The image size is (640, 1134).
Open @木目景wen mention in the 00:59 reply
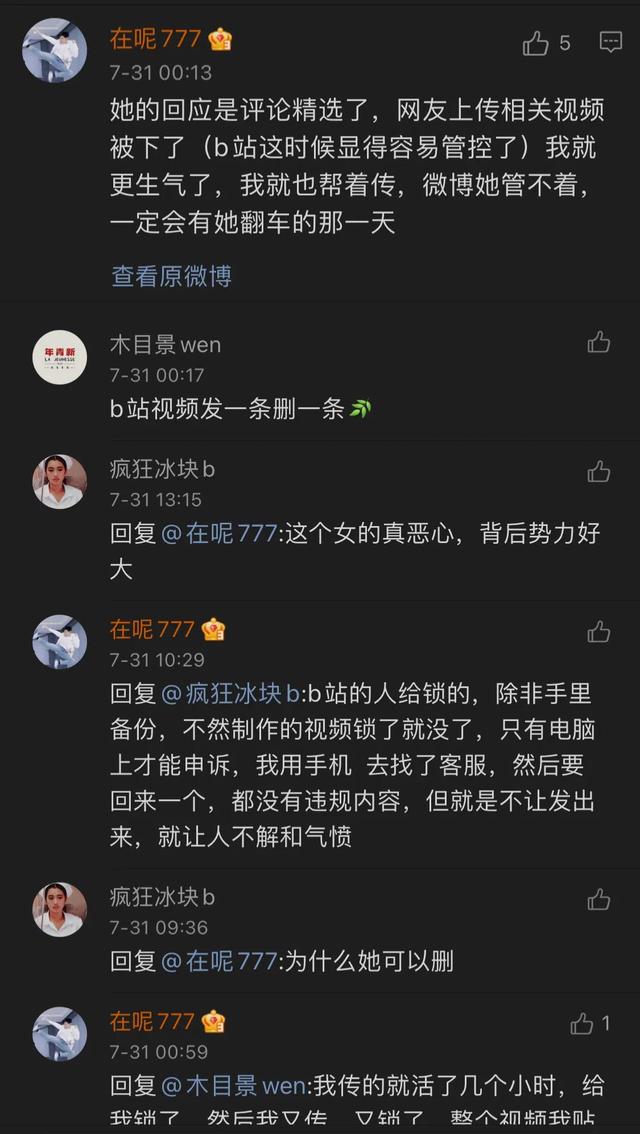pyautogui.click(x=237, y=1085)
